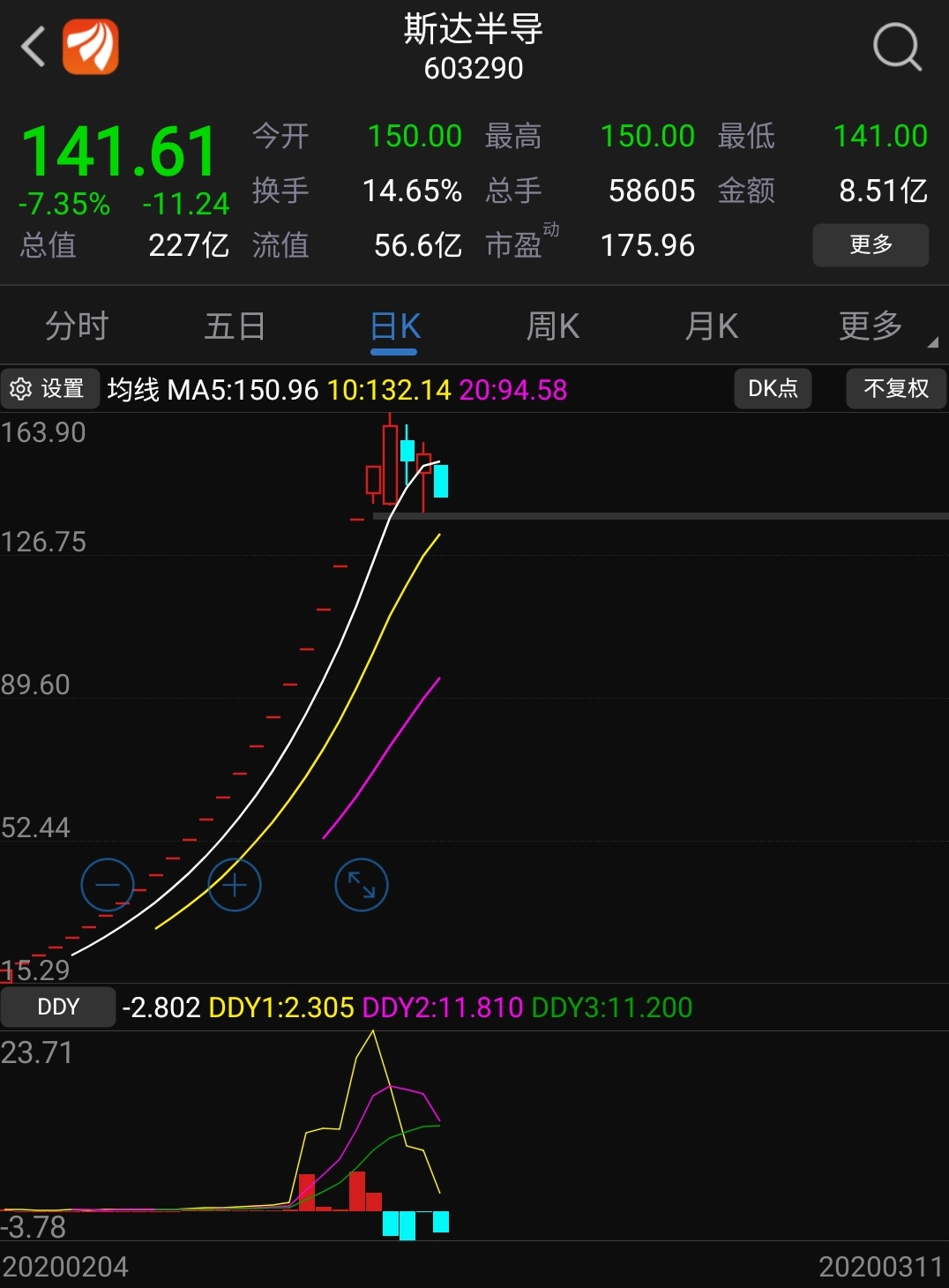949x1288 pixels.
Task: Open stock search via the magnifier icon
Action: click(x=897, y=46)
